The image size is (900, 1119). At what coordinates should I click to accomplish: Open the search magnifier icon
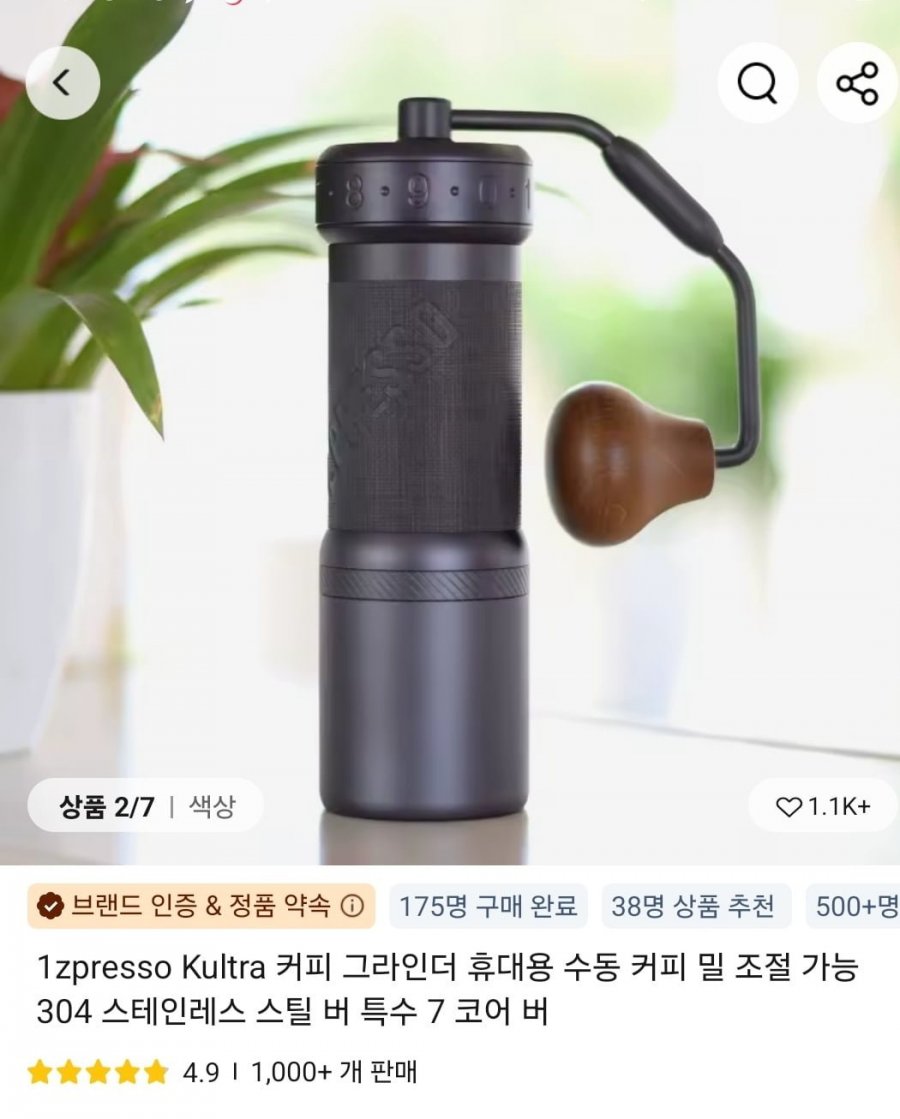tap(758, 84)
